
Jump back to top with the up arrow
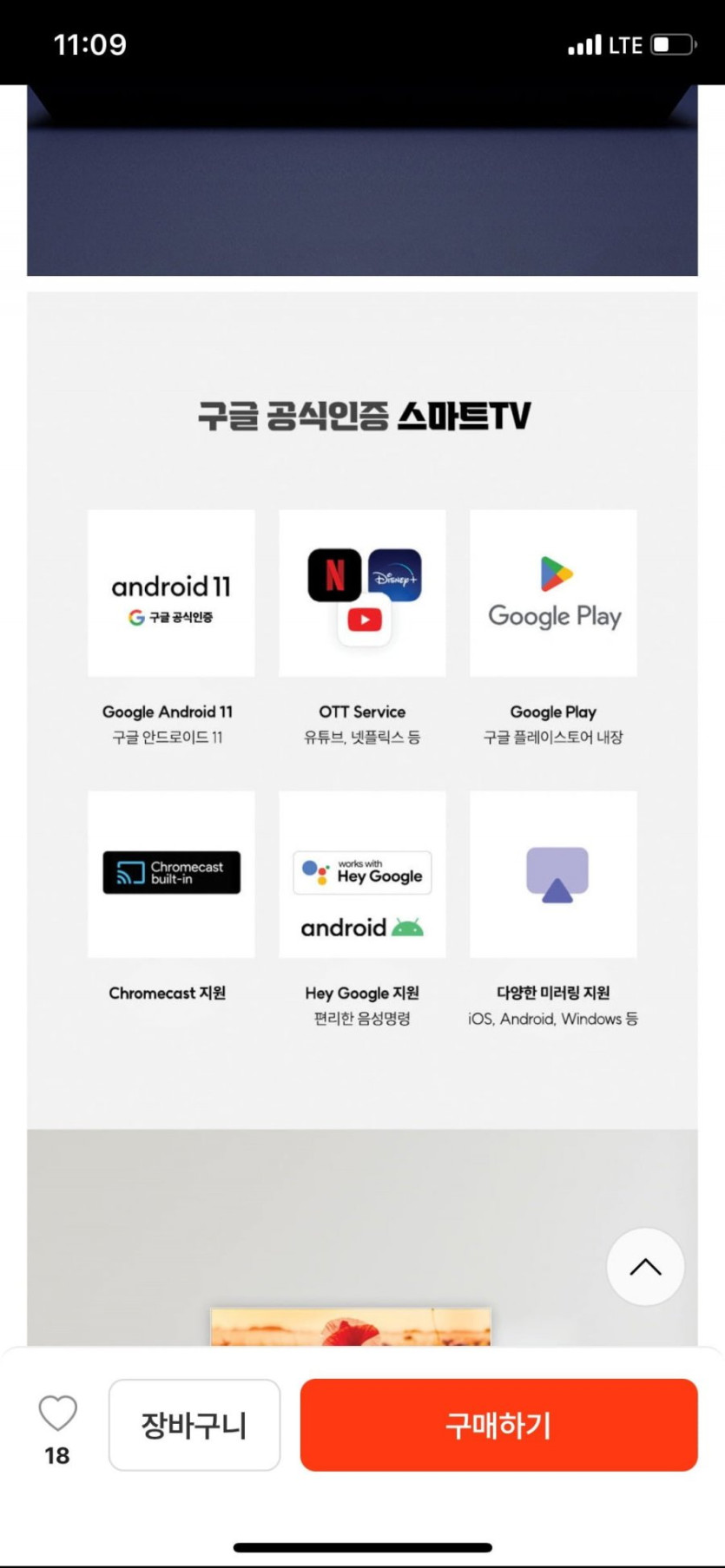coord(645,1267)
